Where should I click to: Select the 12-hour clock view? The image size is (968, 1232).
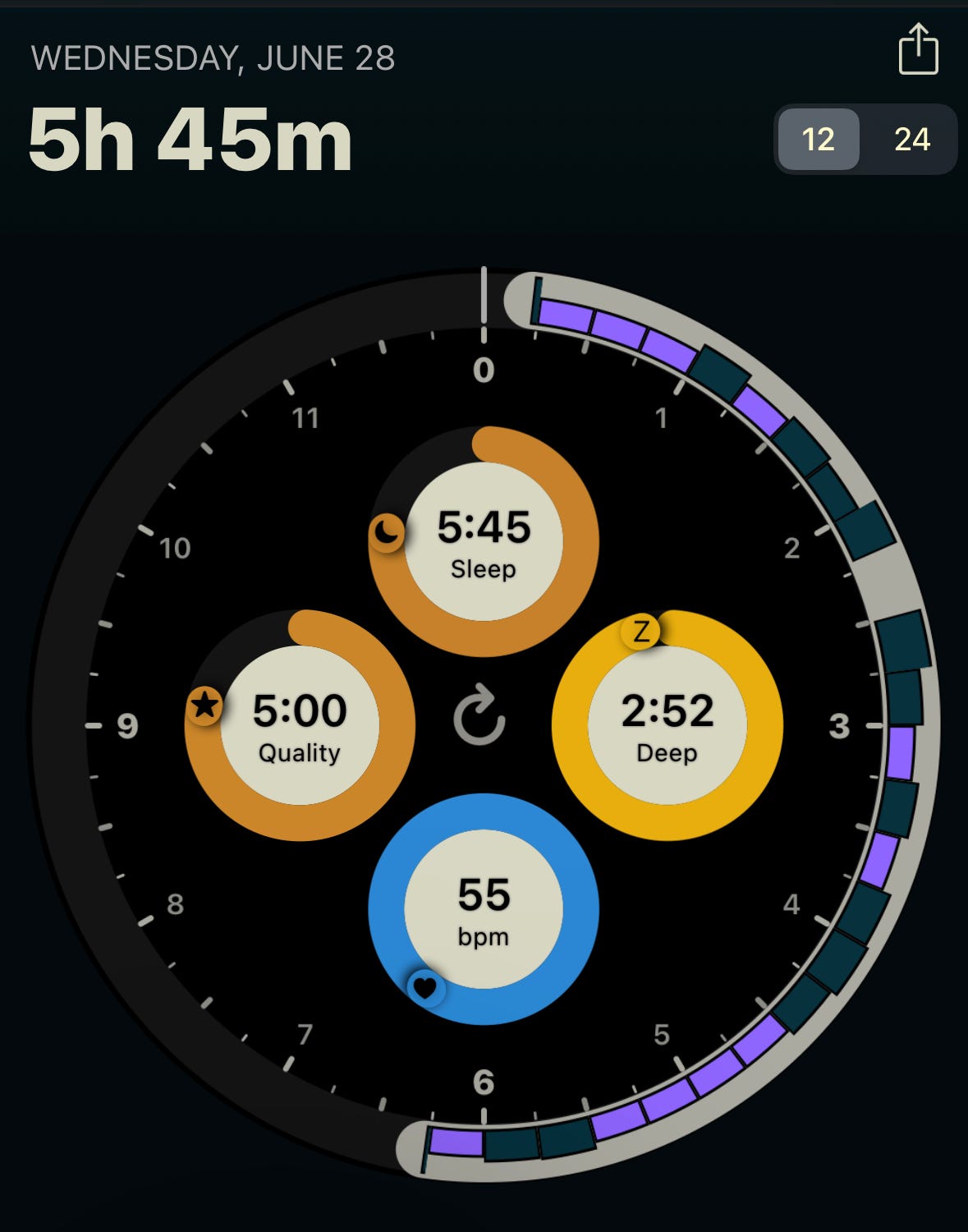click(x=819, y=139)
